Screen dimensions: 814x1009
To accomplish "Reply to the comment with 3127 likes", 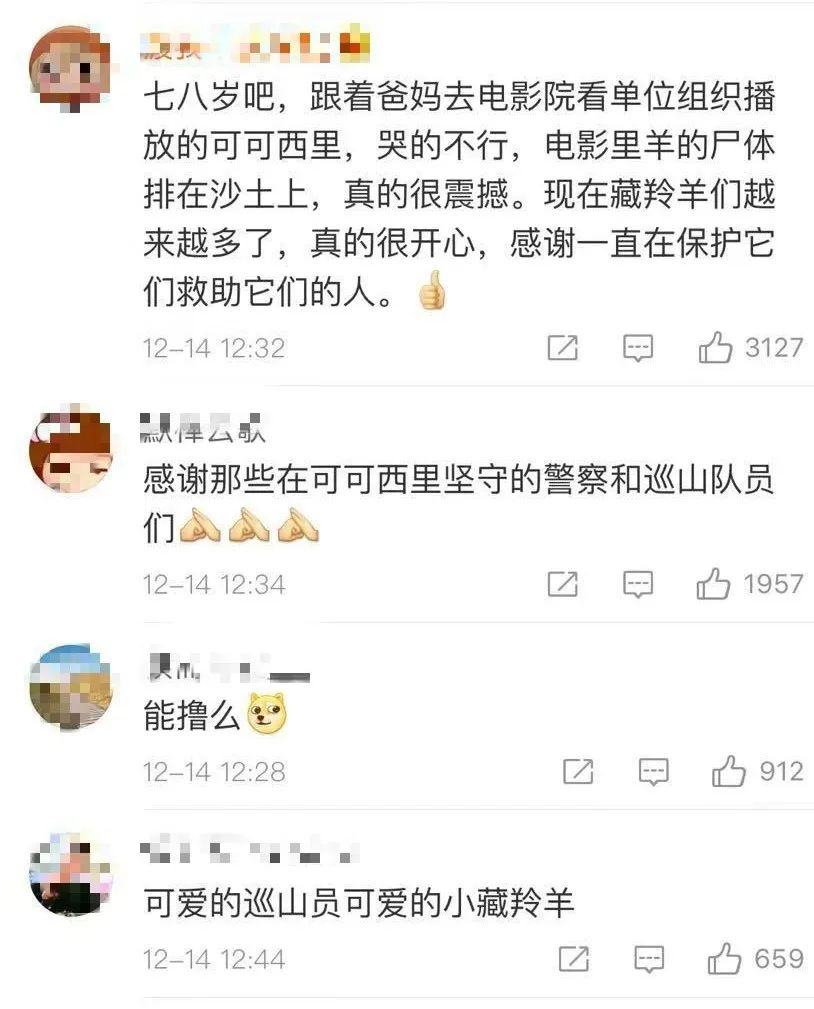I will 638,348.
